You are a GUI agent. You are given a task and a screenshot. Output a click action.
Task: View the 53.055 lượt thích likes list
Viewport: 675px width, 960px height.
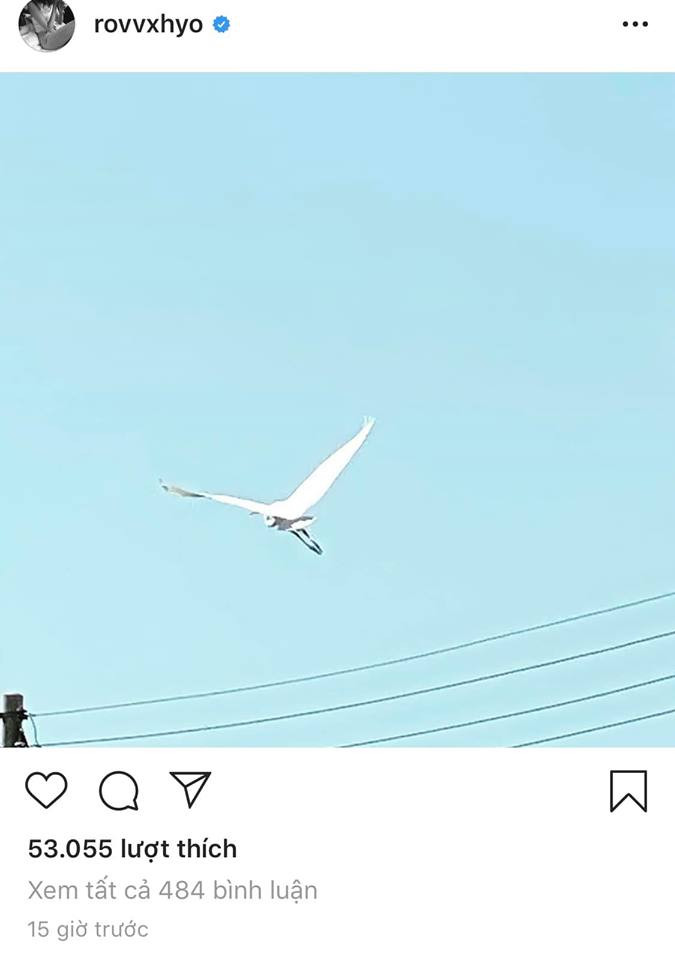point(132,849)
